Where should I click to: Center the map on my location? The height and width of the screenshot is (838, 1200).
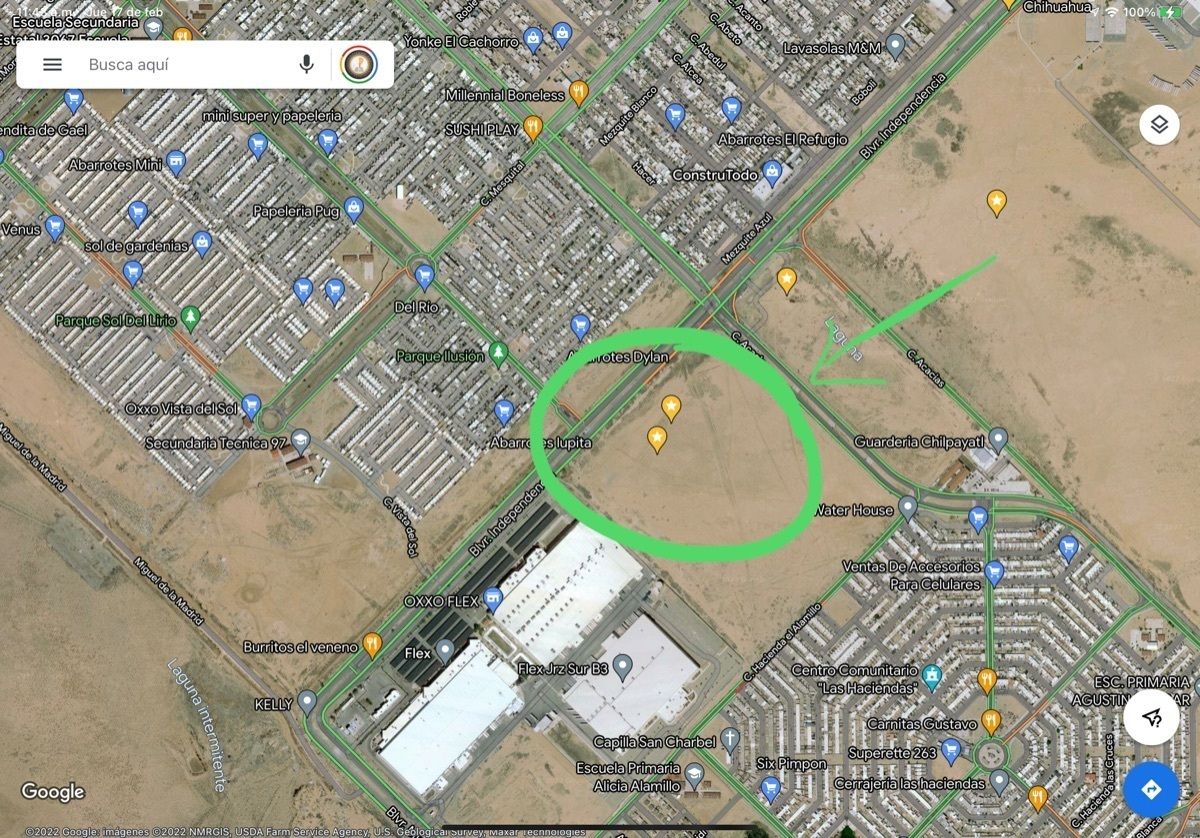point(1151,717)
